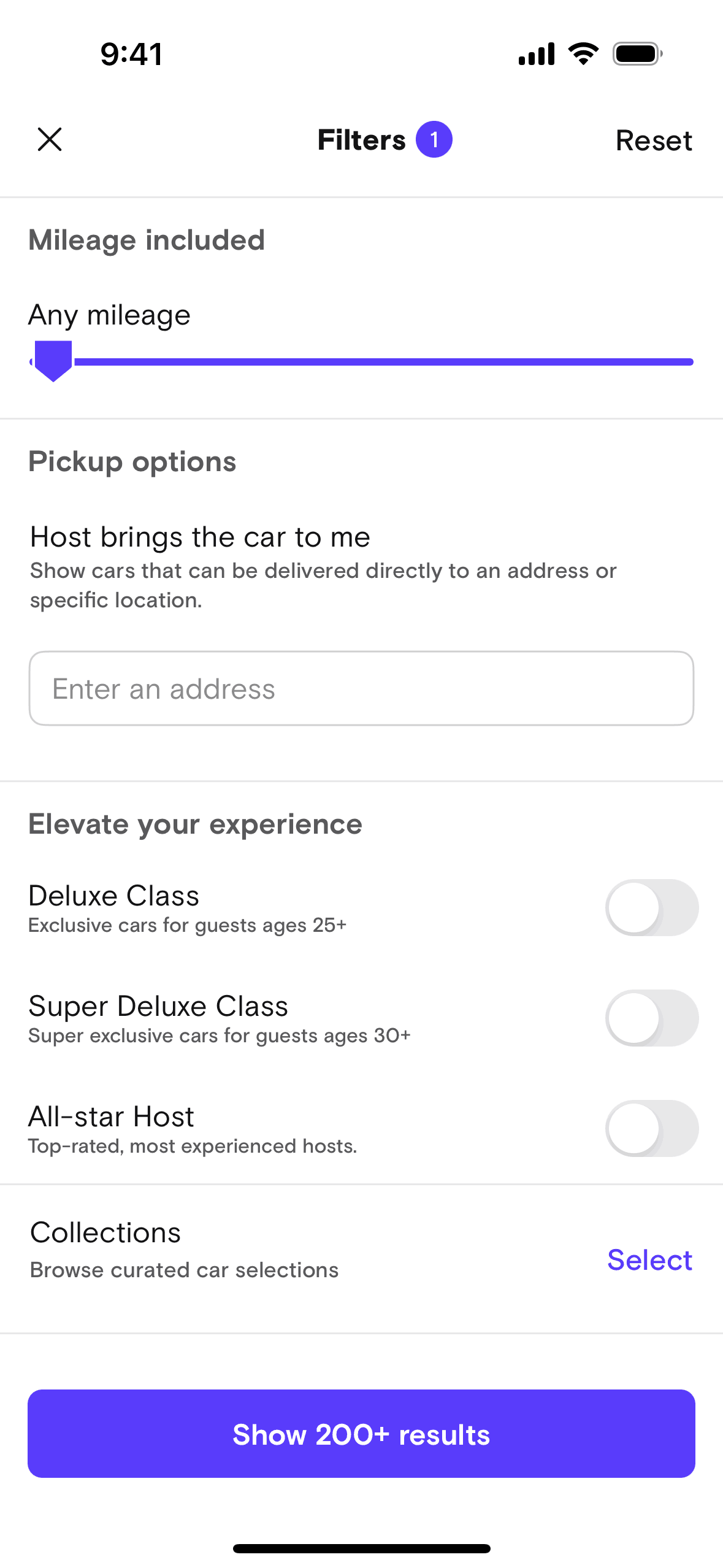Tap the Enter an address field
Viewport: 723px width, 1568px height.
click(x=361, y=688)
